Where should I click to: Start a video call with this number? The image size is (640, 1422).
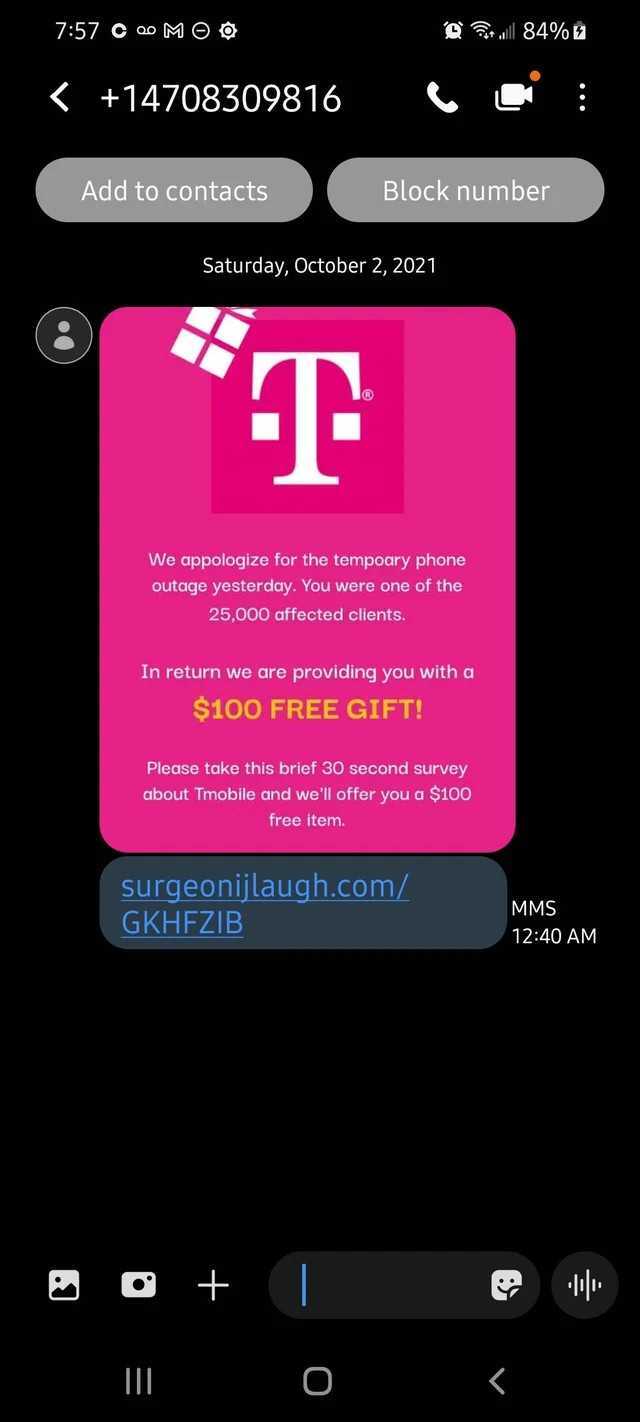coord(513,96)
